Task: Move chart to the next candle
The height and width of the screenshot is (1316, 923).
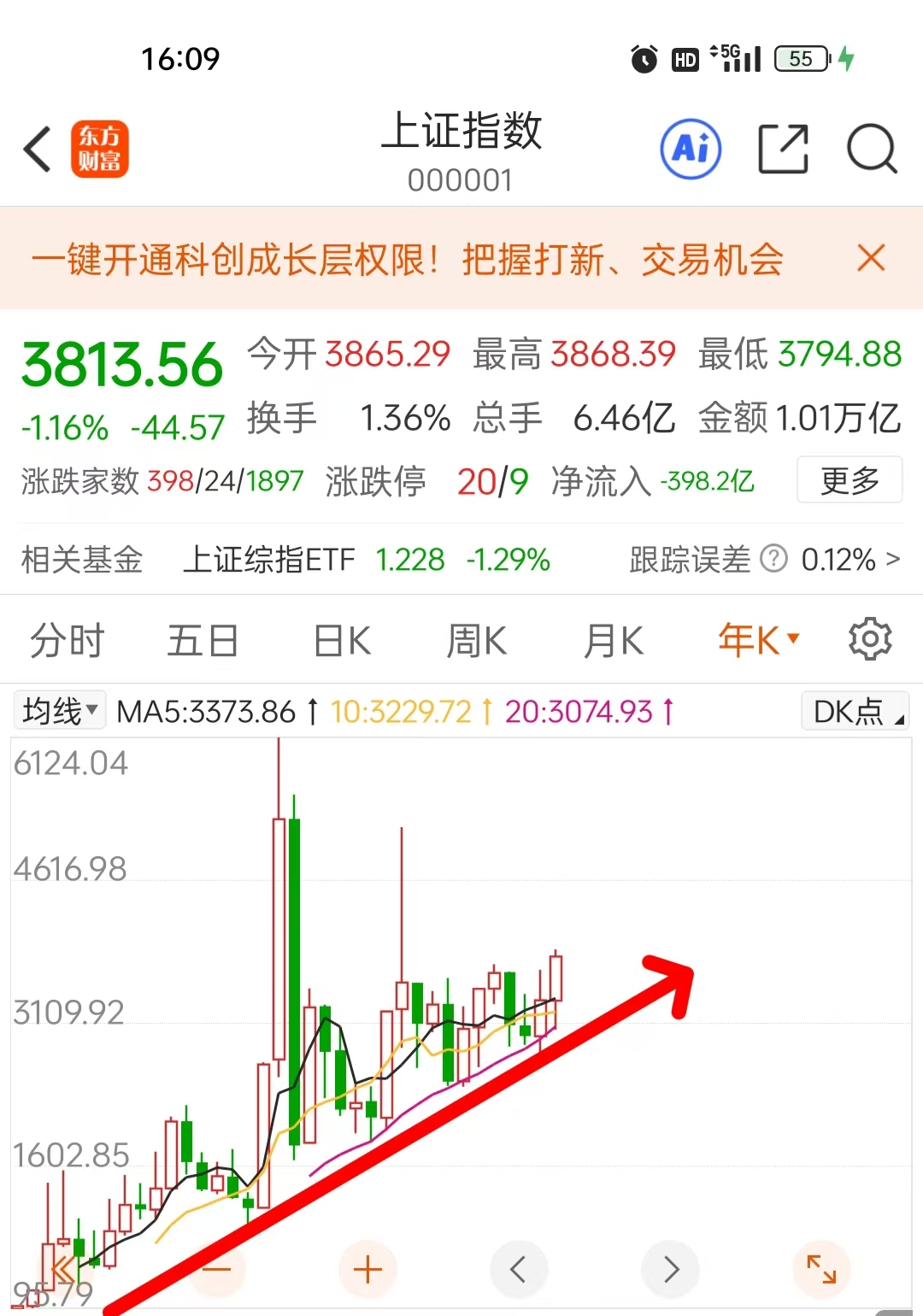Action: [671, 1270]
